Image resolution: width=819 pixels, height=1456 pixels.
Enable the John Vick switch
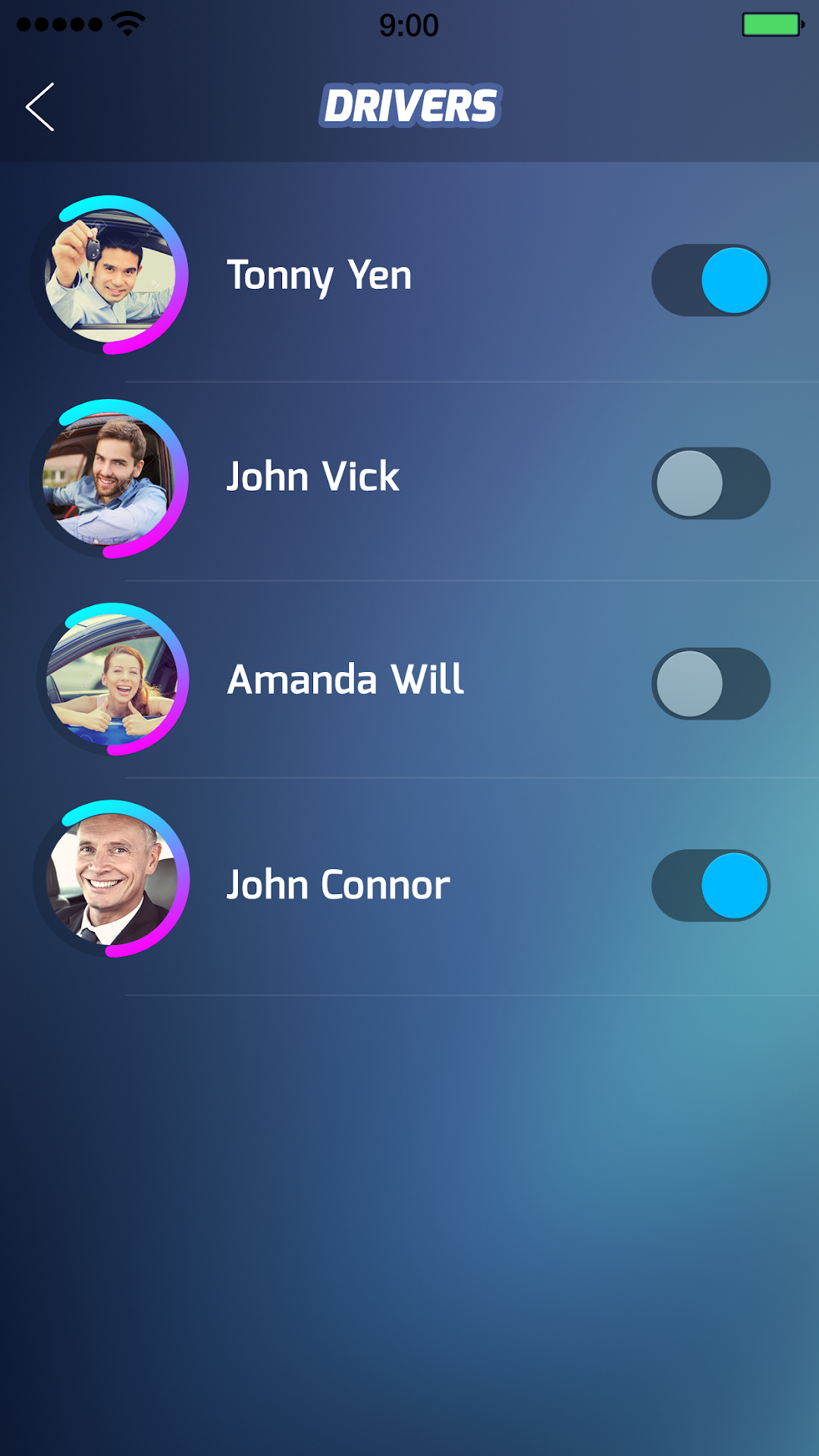point(711,483)
